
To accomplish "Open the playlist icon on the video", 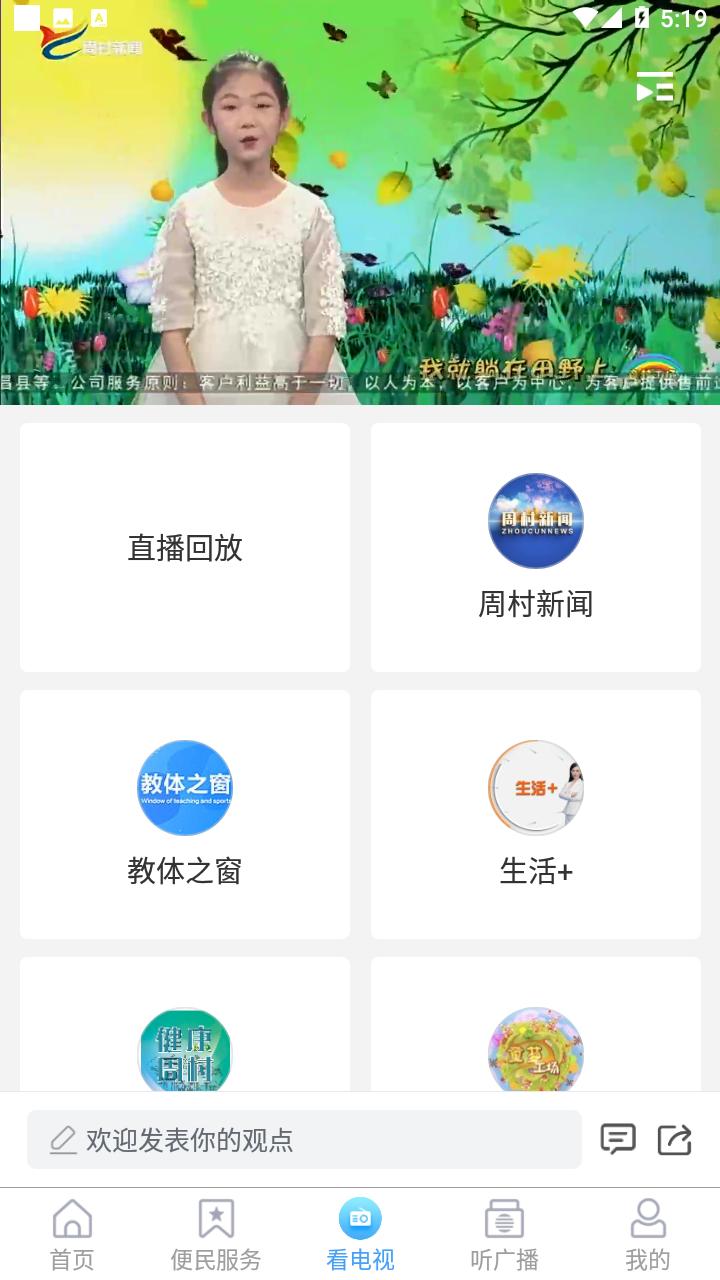I will 655,88.
